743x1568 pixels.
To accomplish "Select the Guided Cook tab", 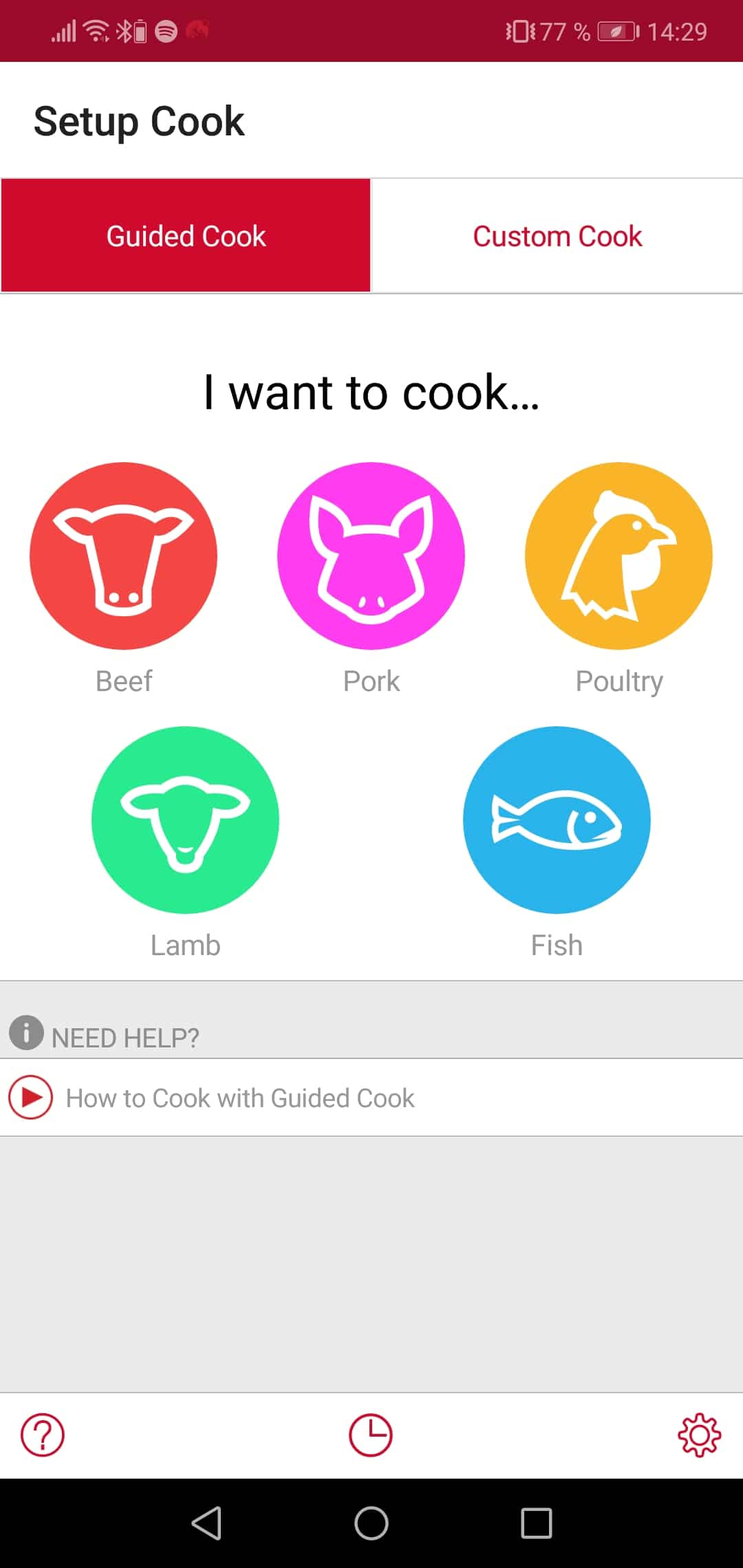I will pos(186,236).
